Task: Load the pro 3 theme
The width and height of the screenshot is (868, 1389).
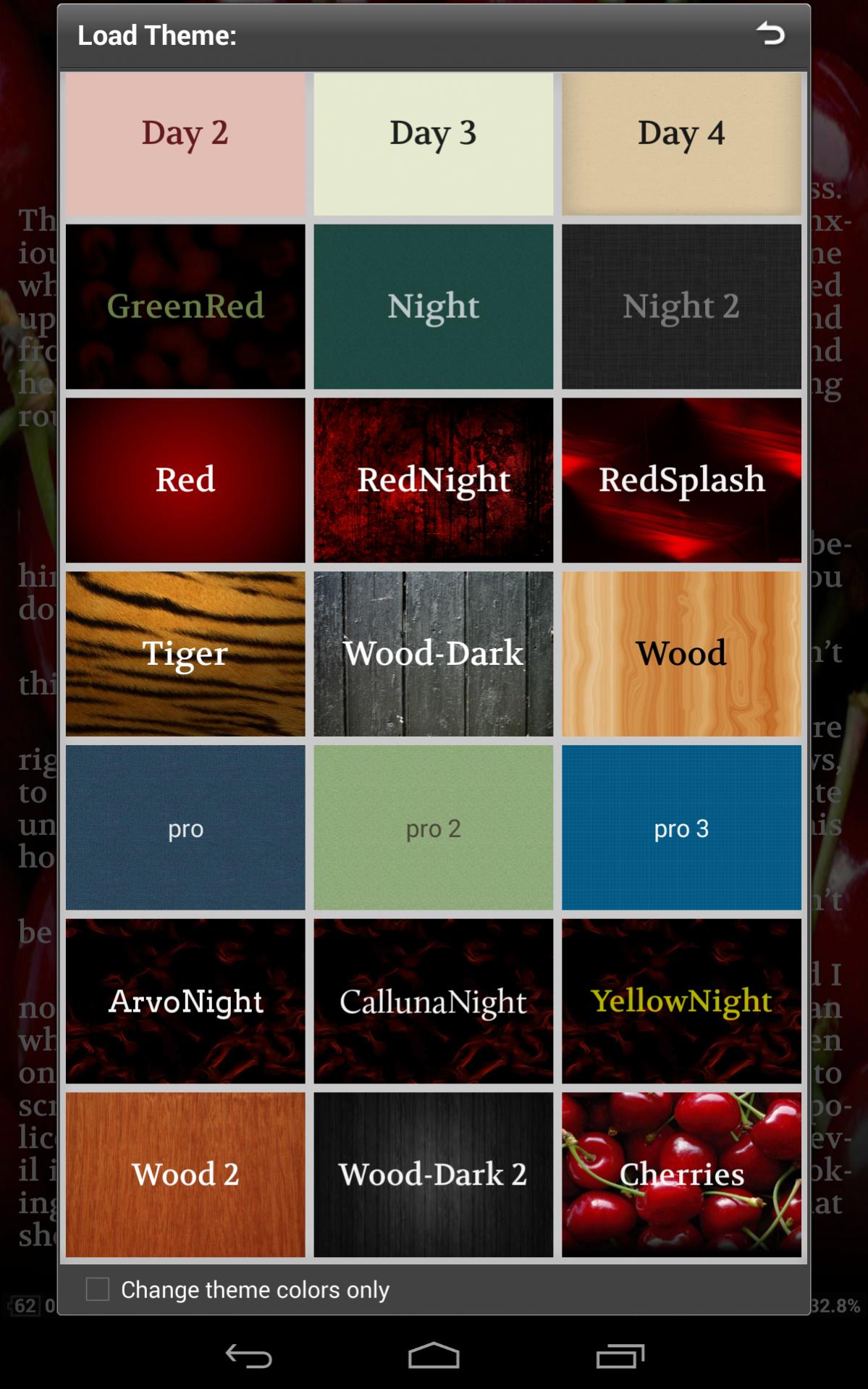Action: [681, 828]
